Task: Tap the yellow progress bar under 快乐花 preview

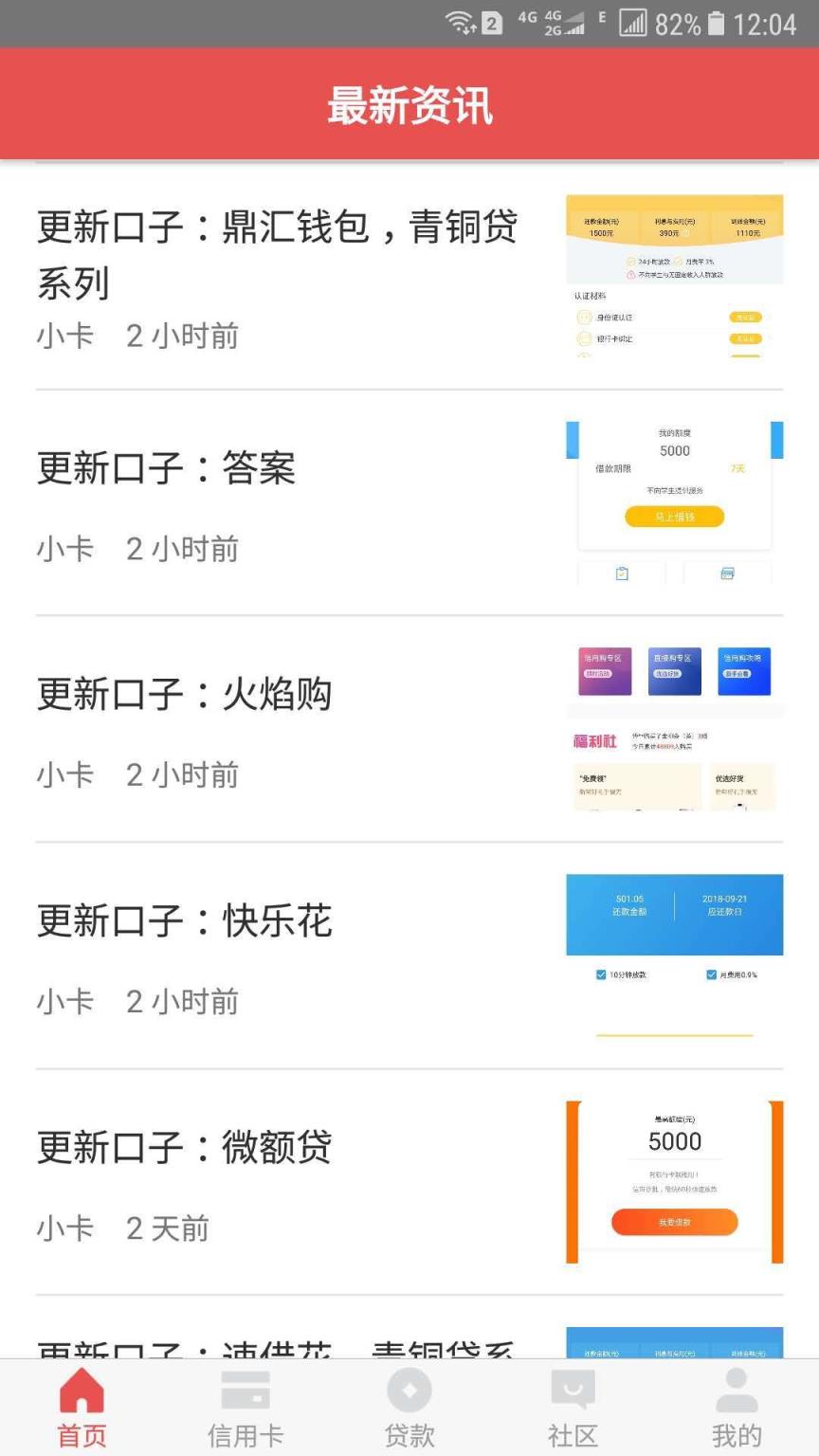Action: pos(674,1033)
